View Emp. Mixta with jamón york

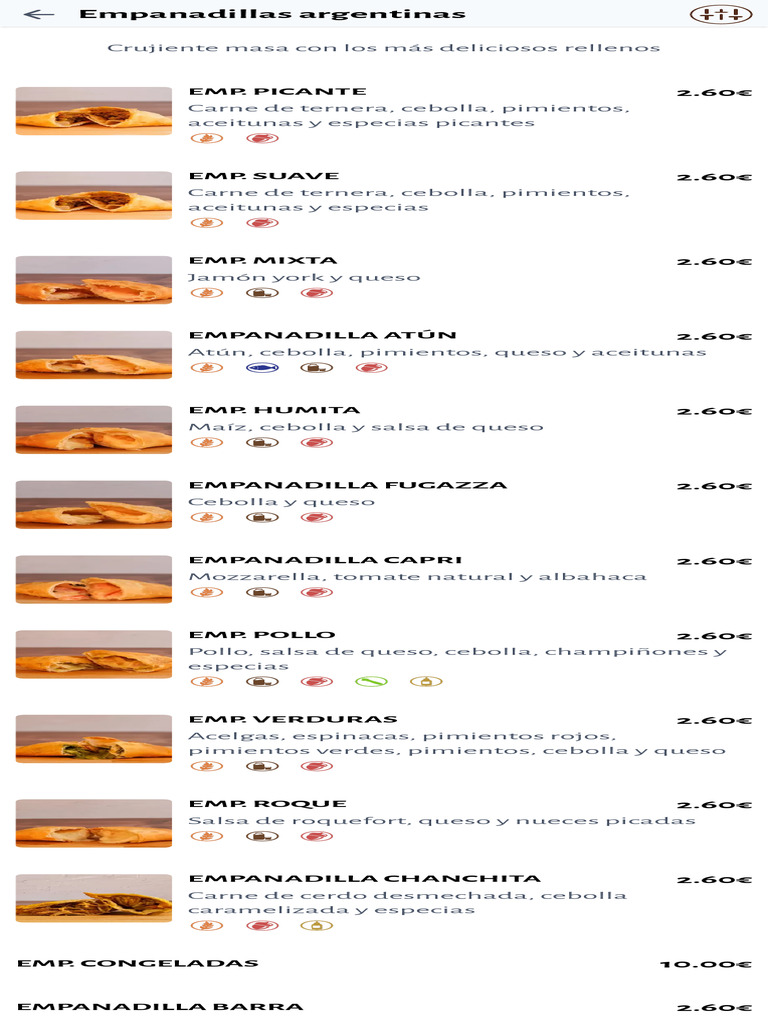tap(383, 277)
